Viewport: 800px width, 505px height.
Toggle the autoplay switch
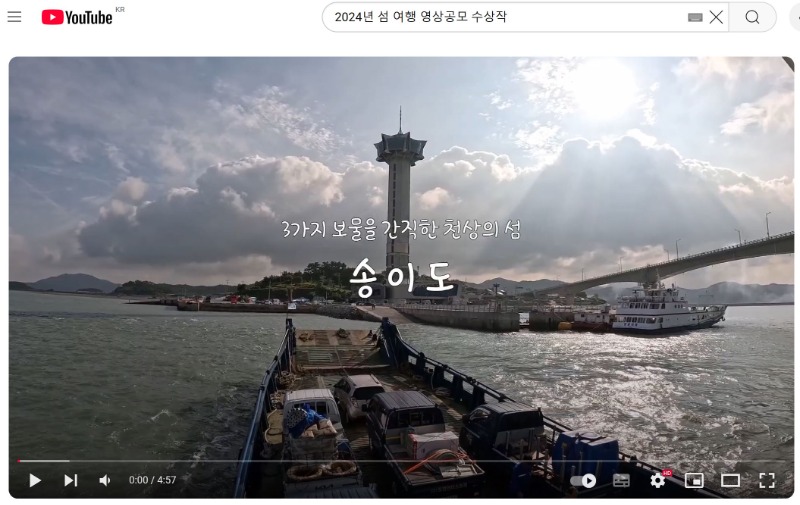click(583, 480)
